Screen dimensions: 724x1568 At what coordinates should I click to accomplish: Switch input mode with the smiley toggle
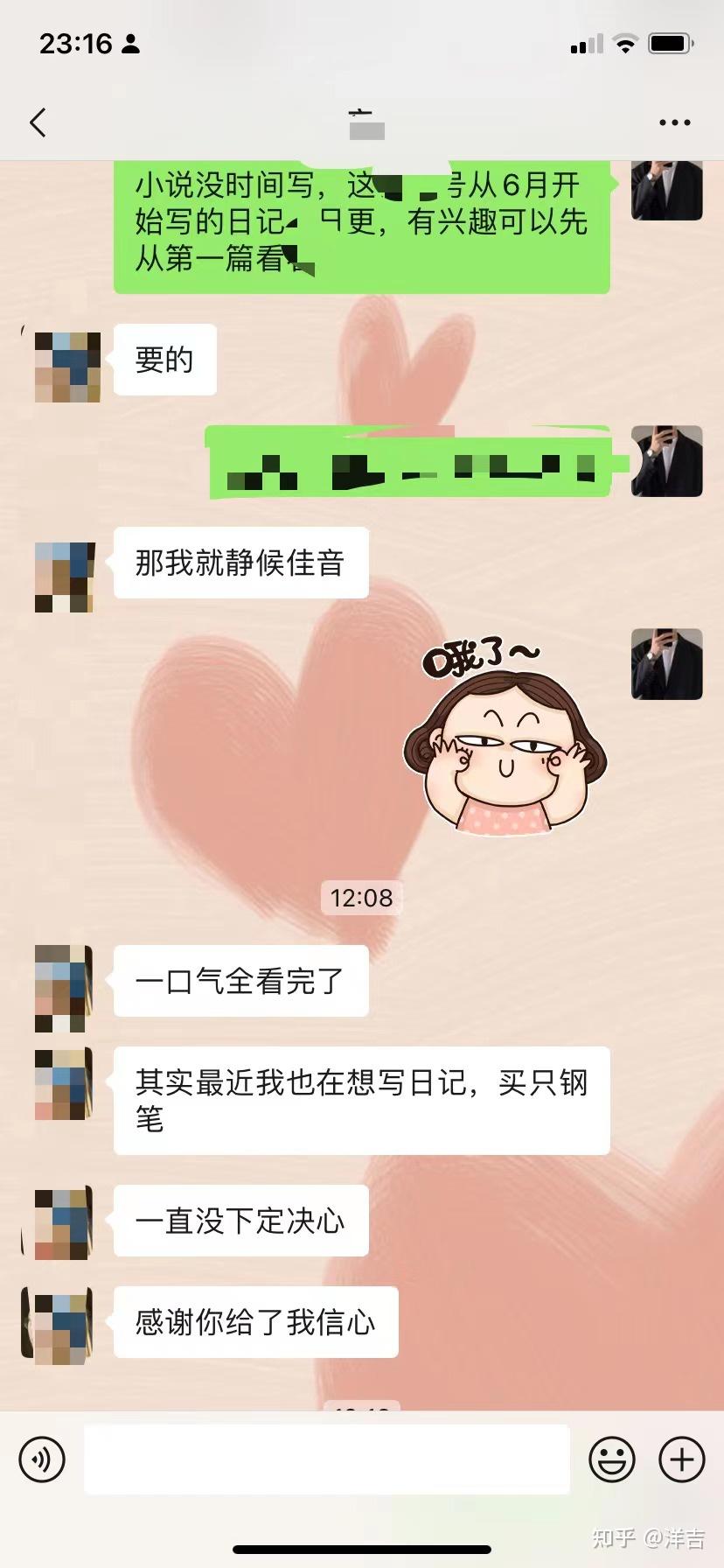point(612,1459)
